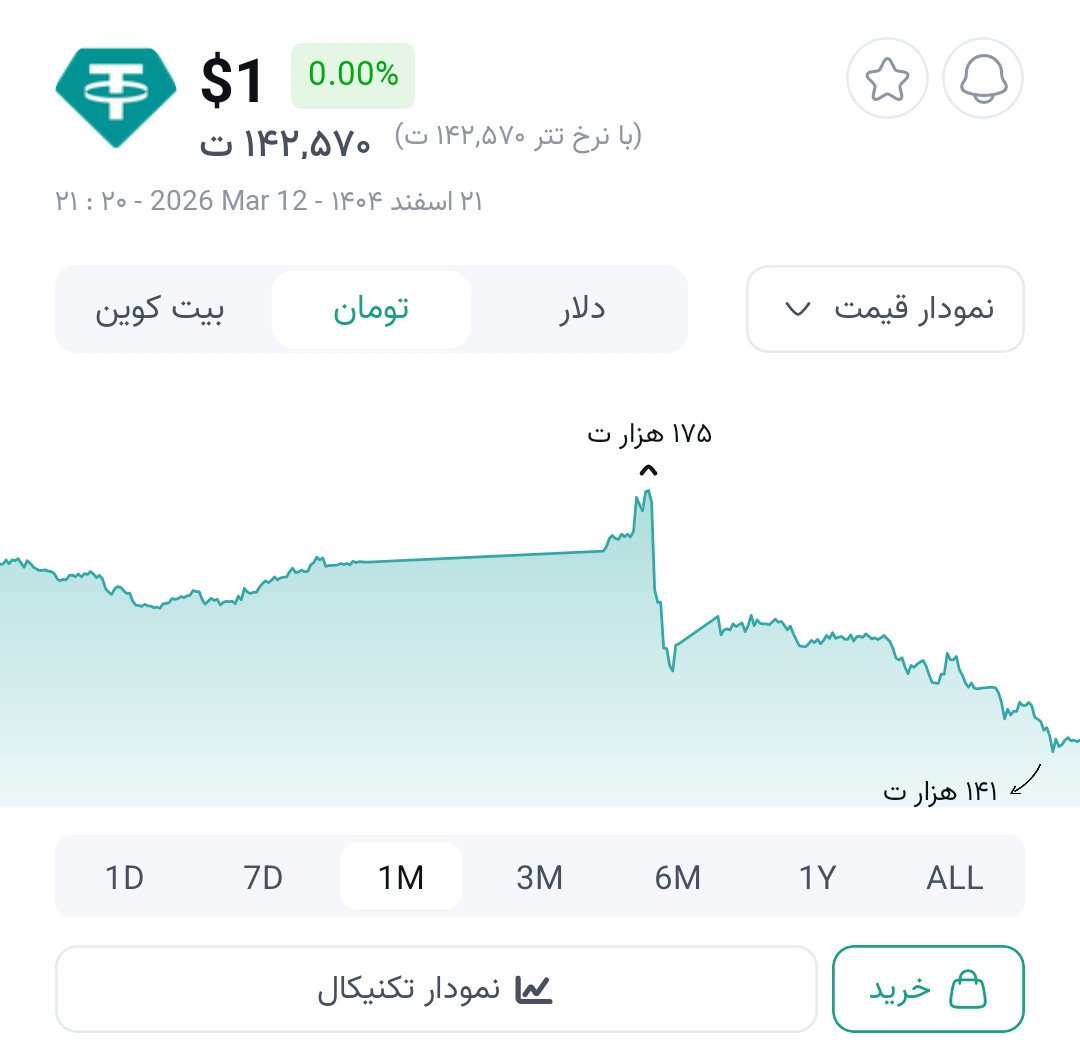This screenshot has height=1056, width=1080.
Task: Switch chart currency to دلار
Action: coord(582,309)
